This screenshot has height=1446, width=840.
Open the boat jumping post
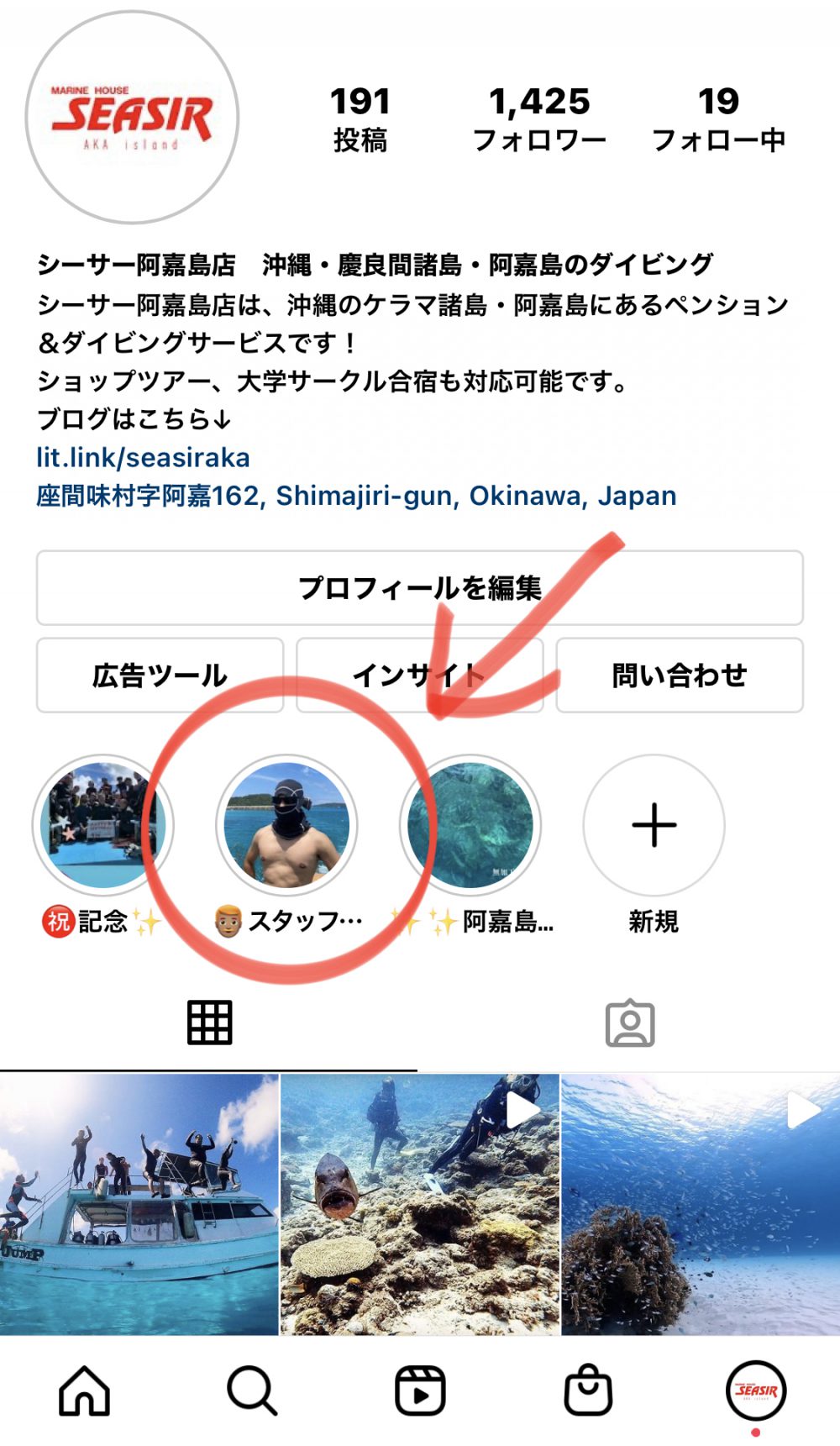139,1205
